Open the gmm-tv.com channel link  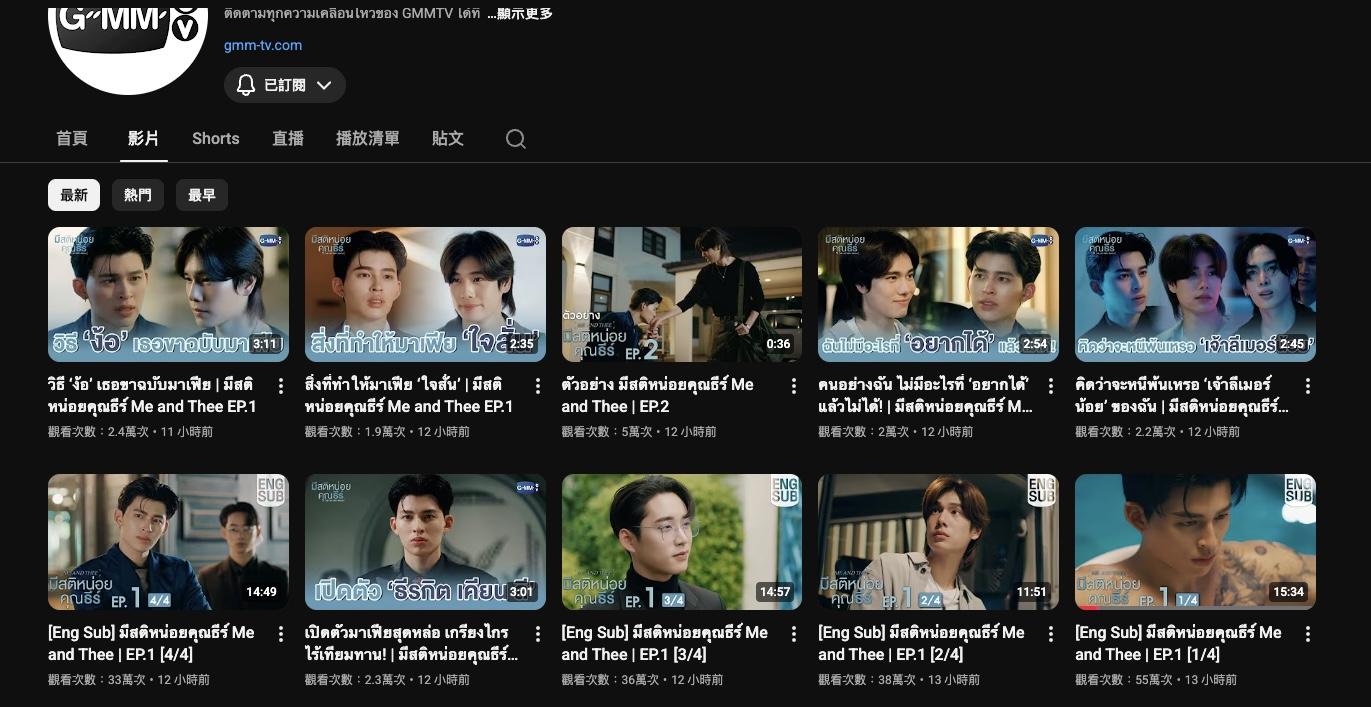[x=262, y=45]
